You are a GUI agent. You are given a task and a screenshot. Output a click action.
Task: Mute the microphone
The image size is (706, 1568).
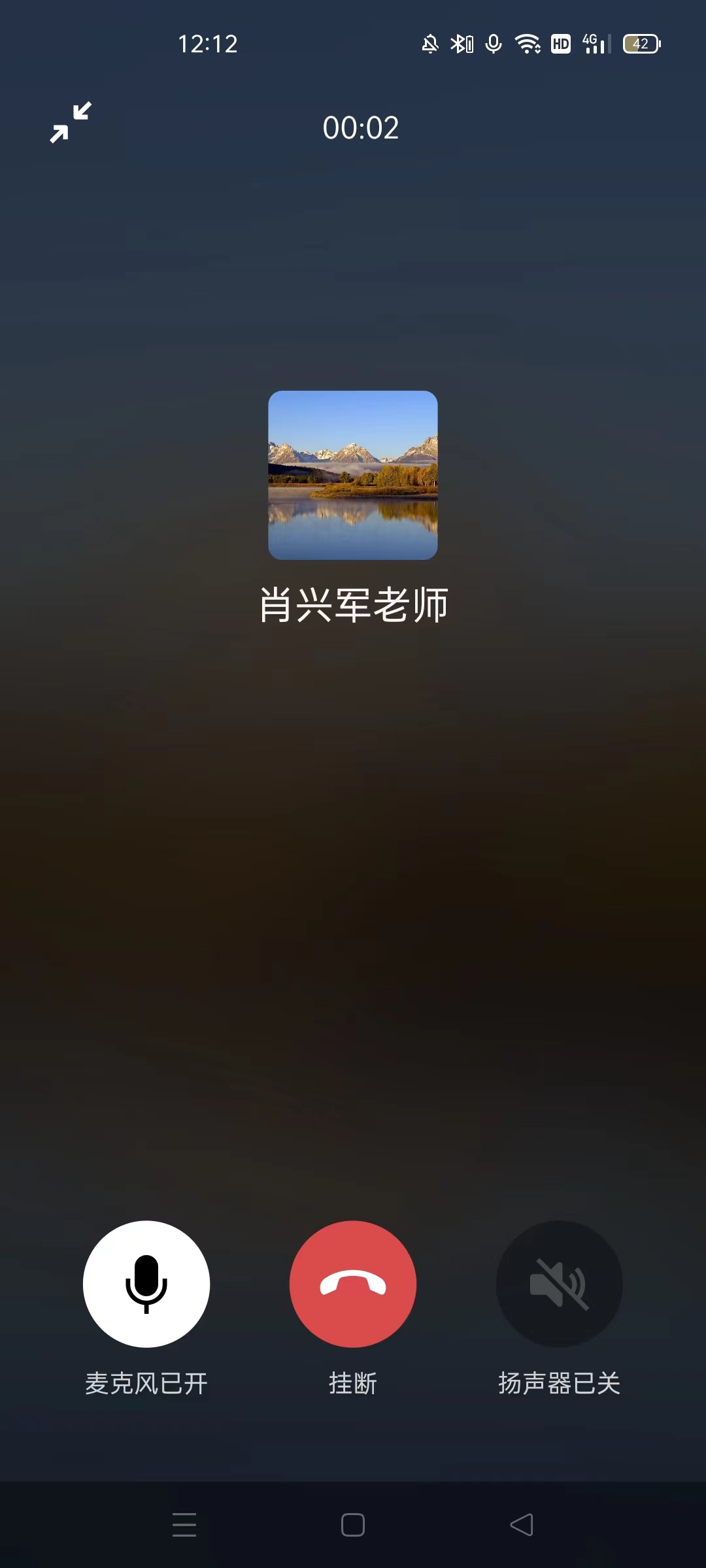tap(146, 1284)
